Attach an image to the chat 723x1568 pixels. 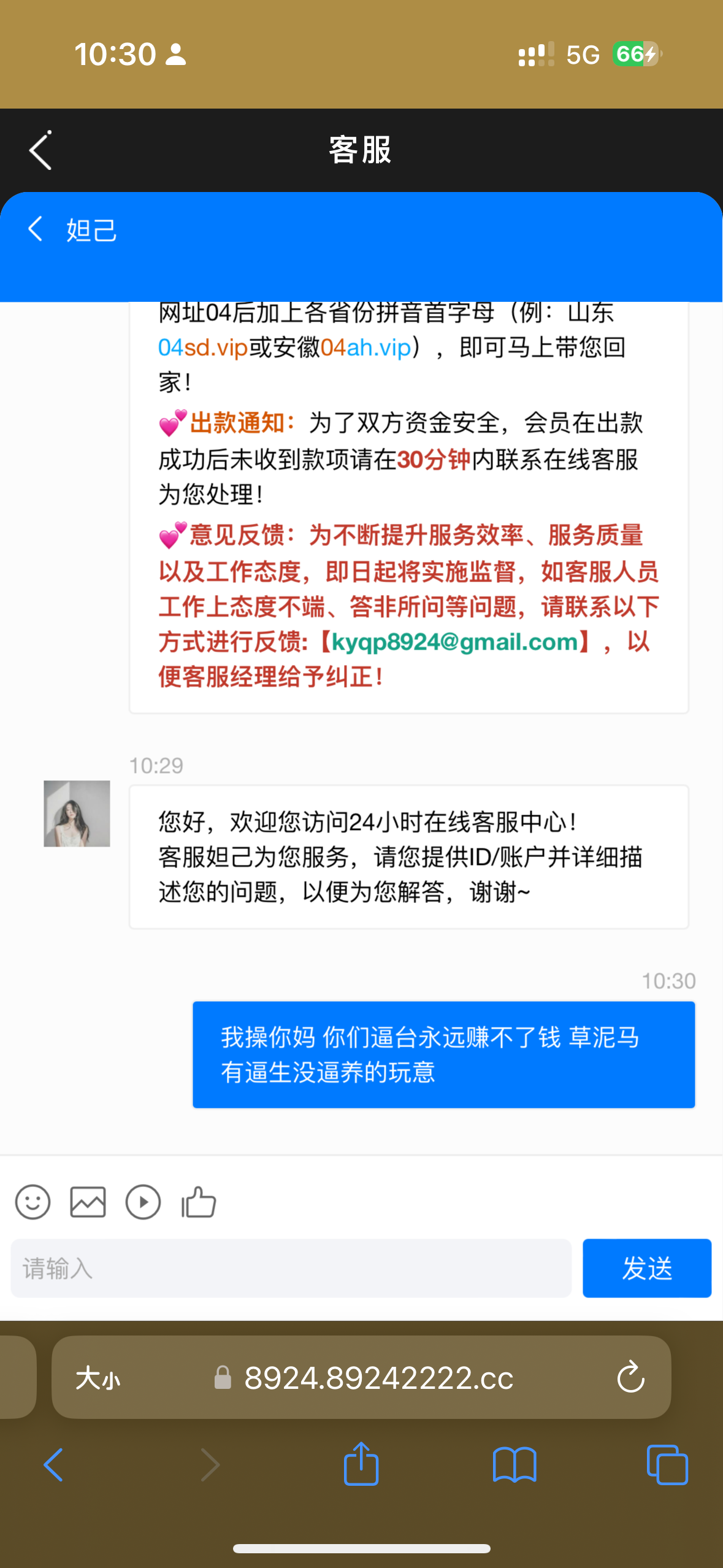click(x=88, y=1202)
